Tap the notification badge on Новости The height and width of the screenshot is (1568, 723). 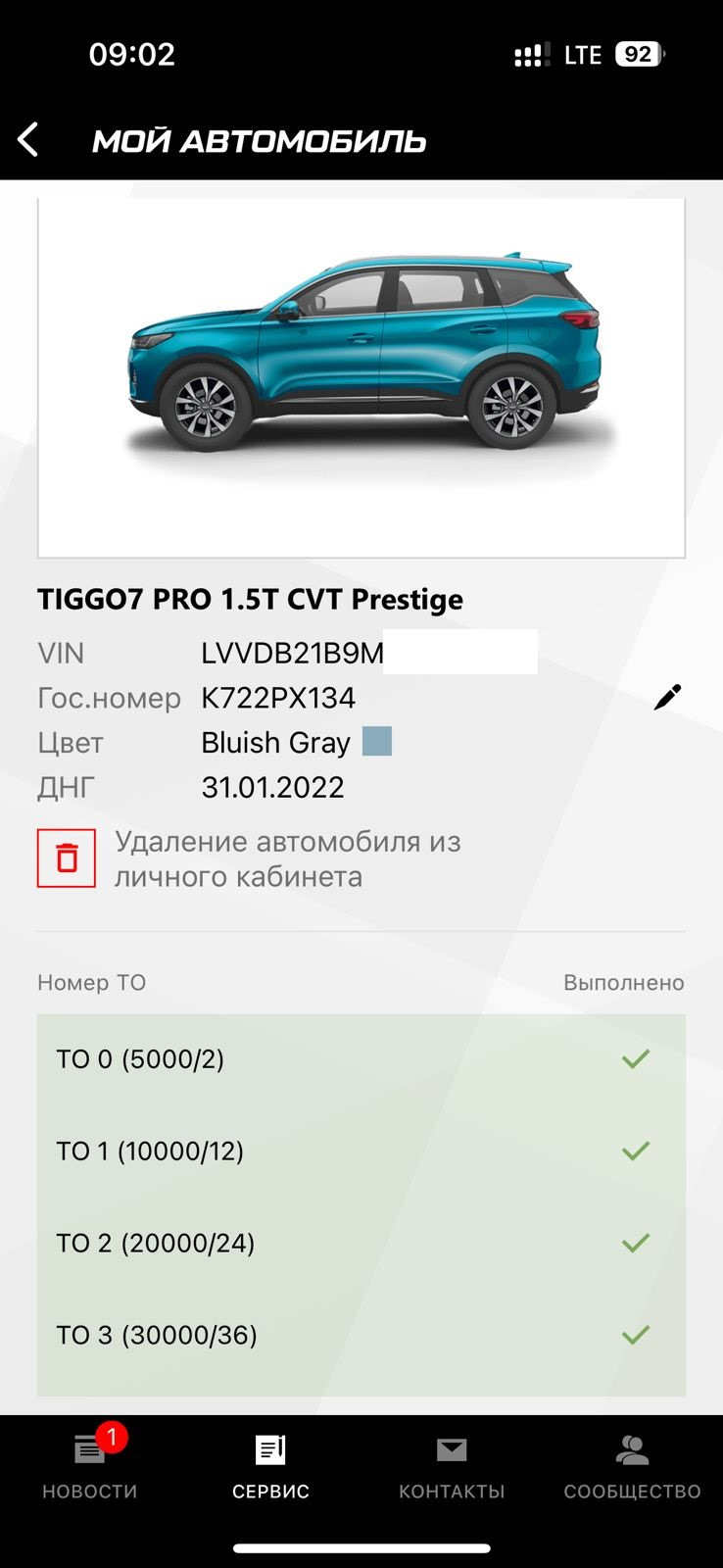click(114, 1437)
